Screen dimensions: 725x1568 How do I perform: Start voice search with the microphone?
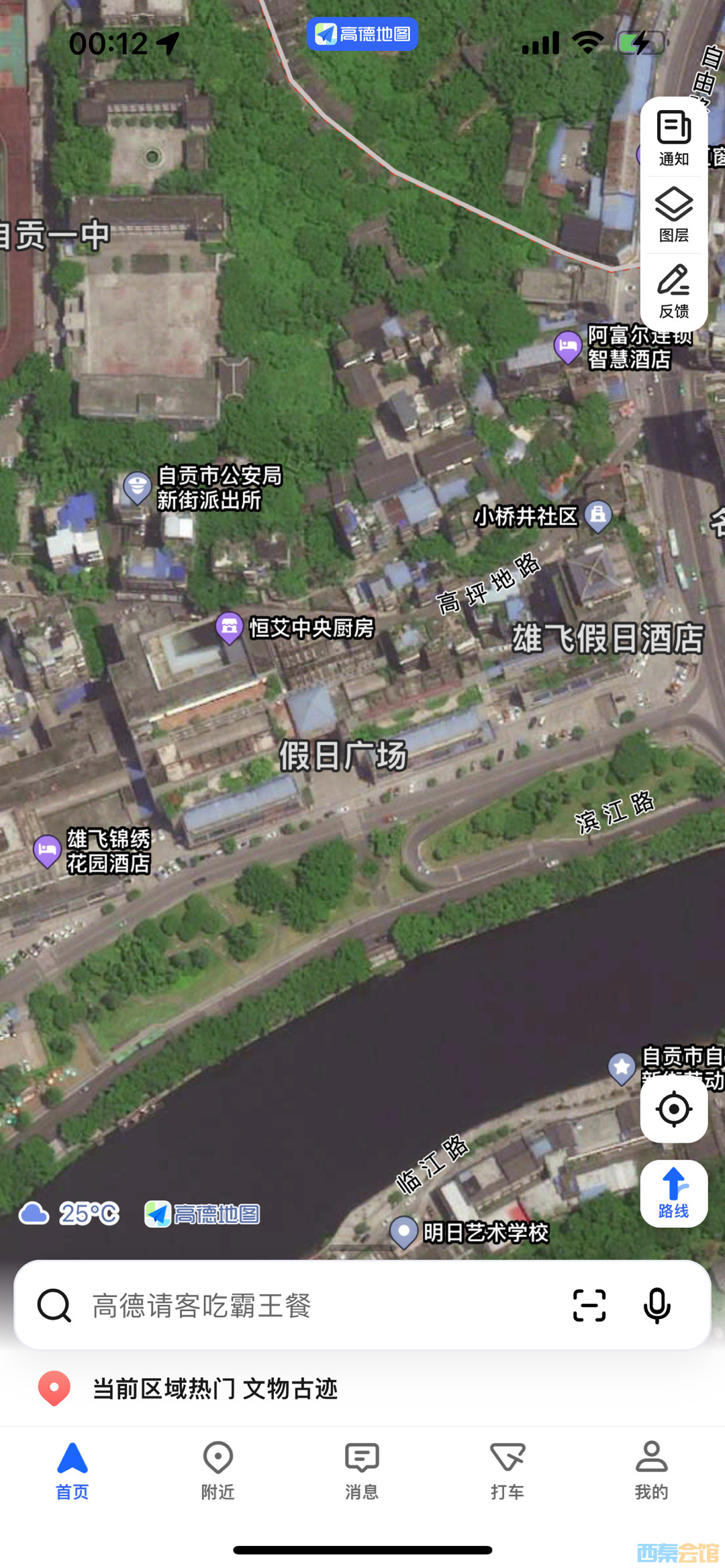click(x=657, y=1306)
